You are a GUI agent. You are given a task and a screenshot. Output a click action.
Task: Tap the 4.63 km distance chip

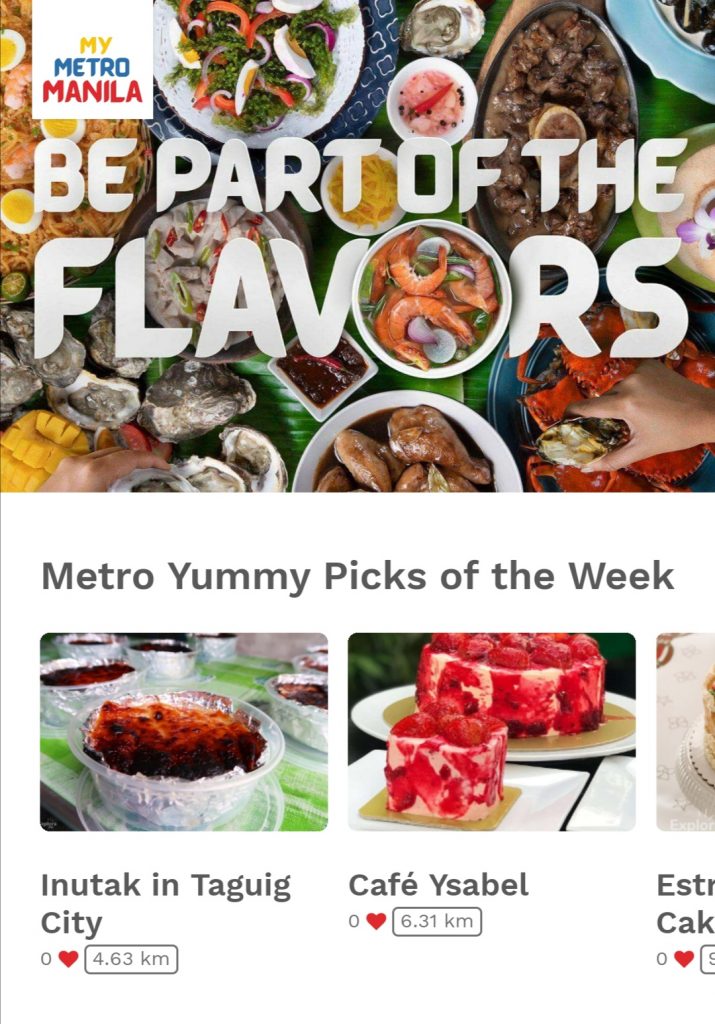[131, 959]
